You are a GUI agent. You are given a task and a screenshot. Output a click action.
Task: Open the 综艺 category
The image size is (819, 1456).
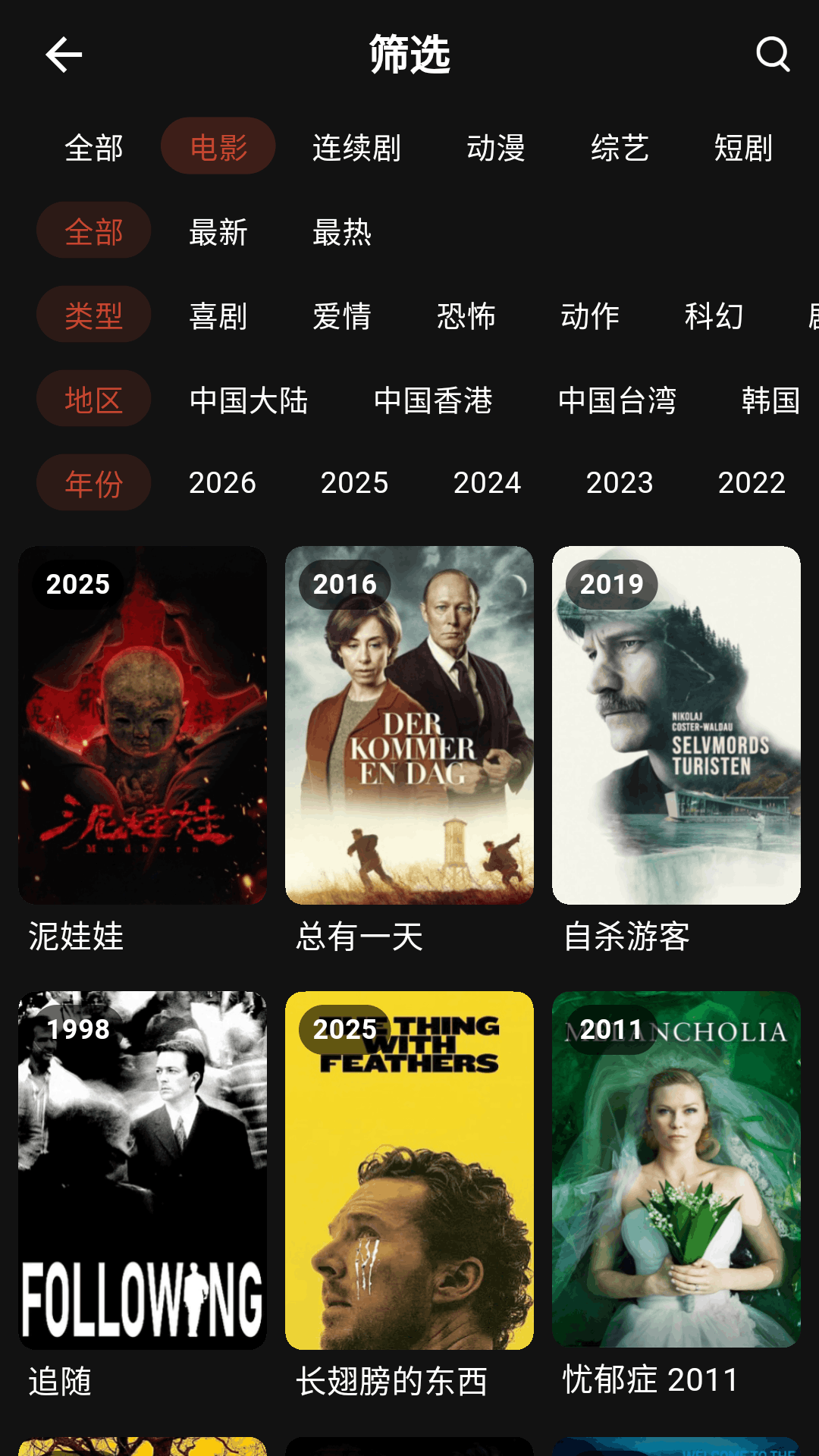[x=621, y=149]
